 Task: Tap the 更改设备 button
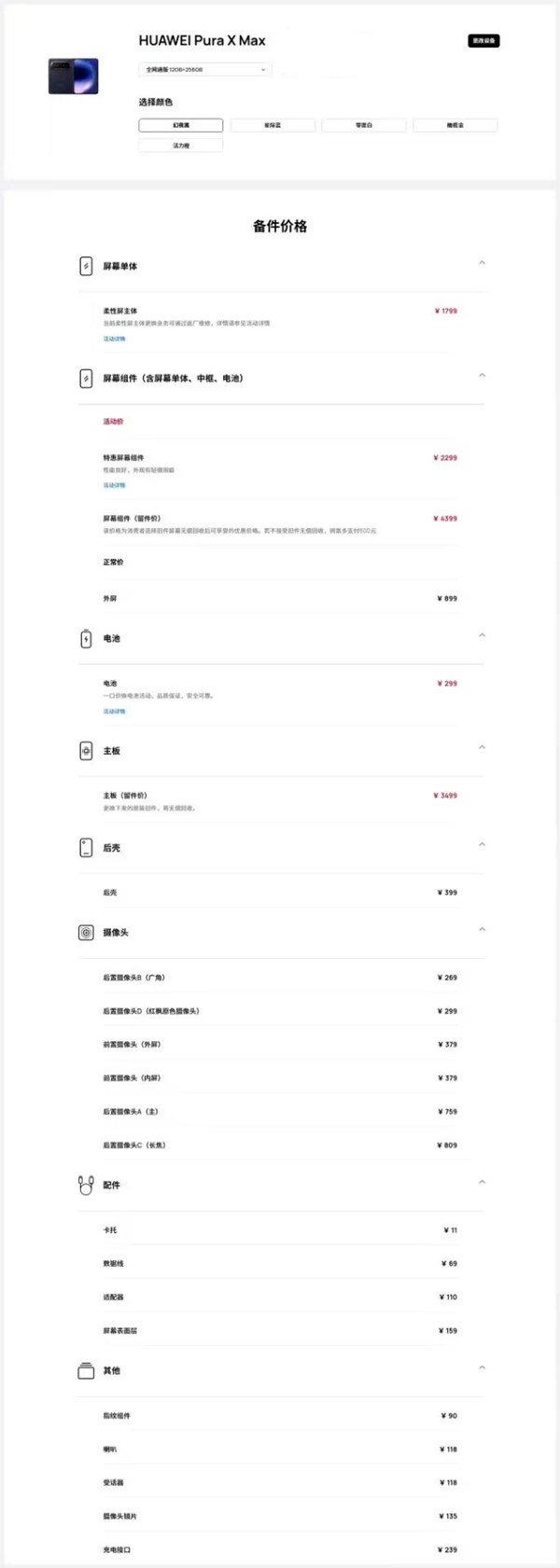[483, 41]
